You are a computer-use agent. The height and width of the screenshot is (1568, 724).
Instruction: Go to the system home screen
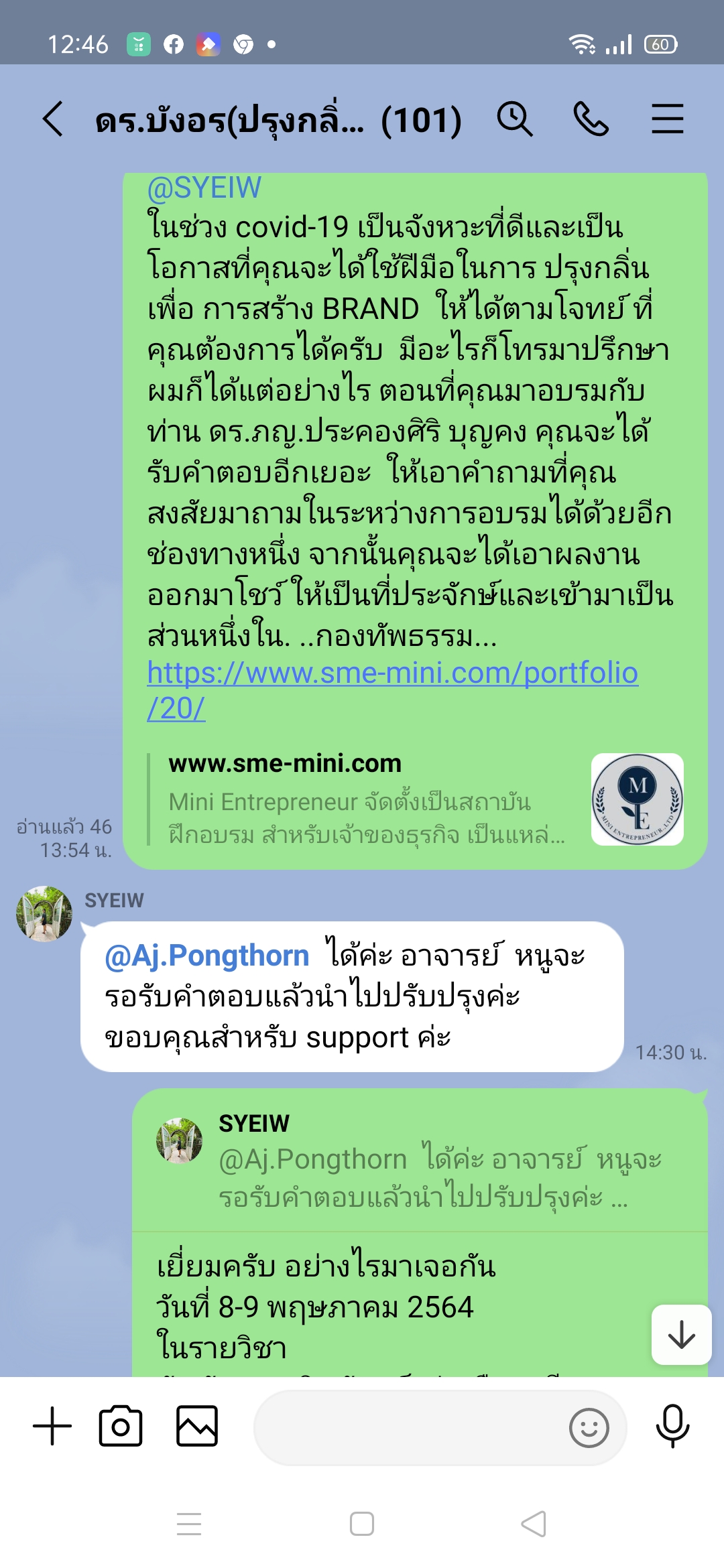362,1524
